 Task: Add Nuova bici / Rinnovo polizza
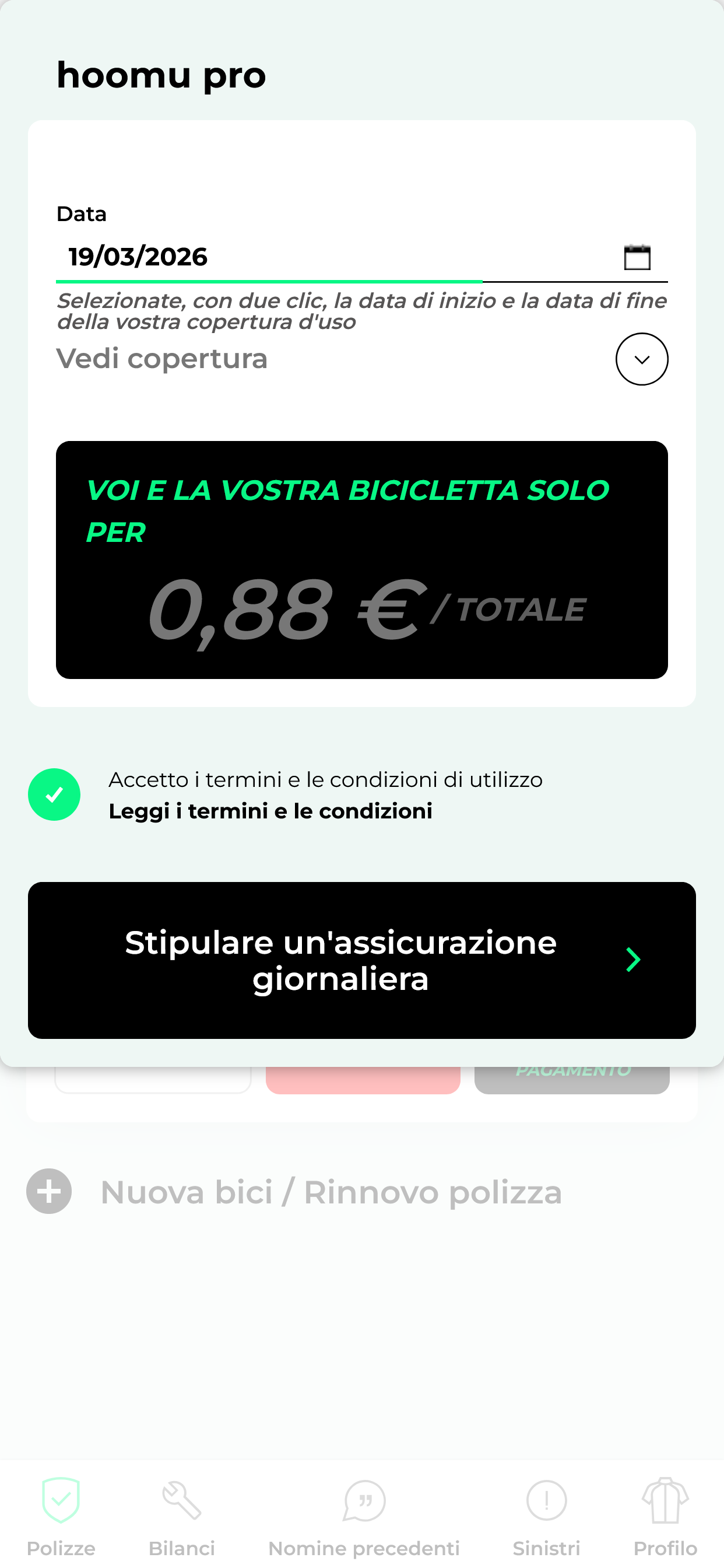pyautogui.click(x=50, y=1191)
